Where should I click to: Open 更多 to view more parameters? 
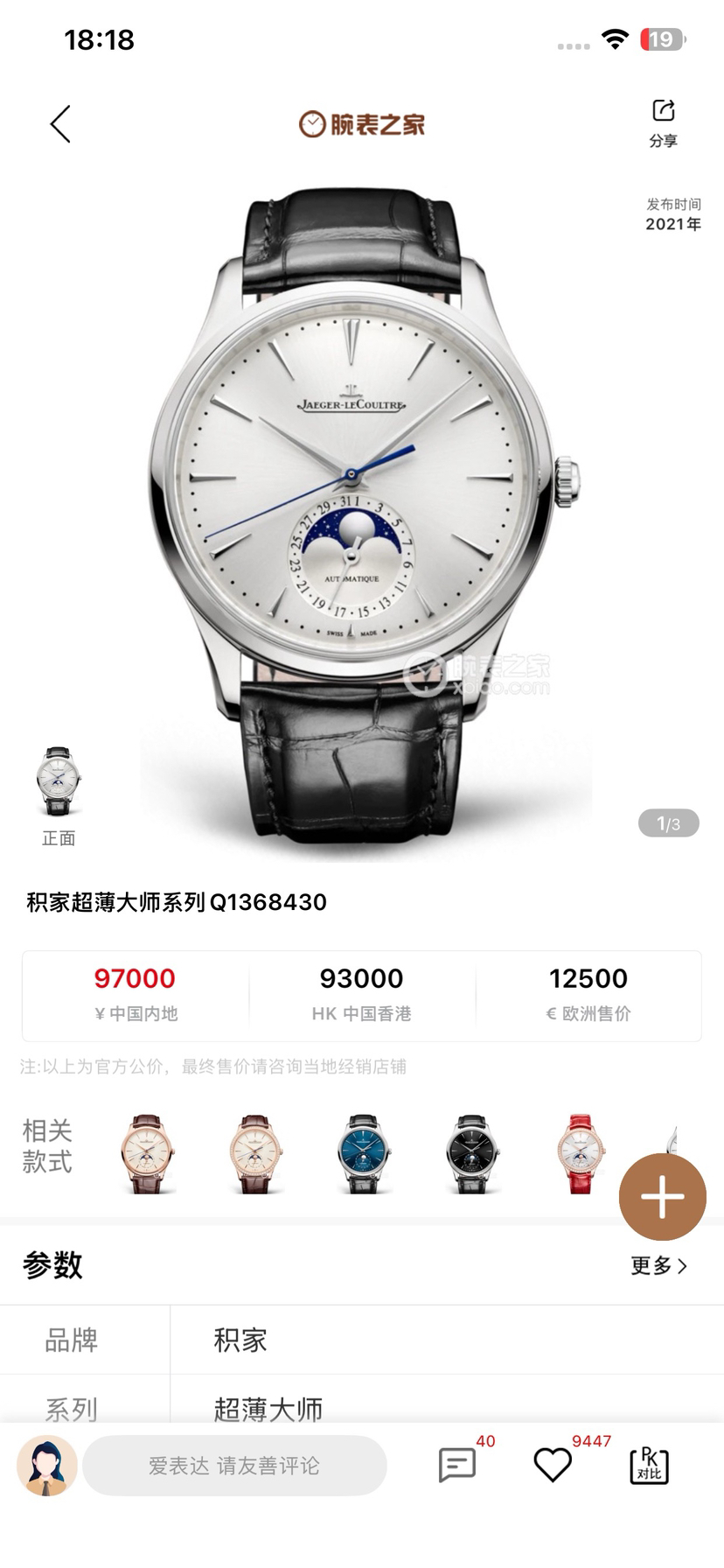(658, 1265)
